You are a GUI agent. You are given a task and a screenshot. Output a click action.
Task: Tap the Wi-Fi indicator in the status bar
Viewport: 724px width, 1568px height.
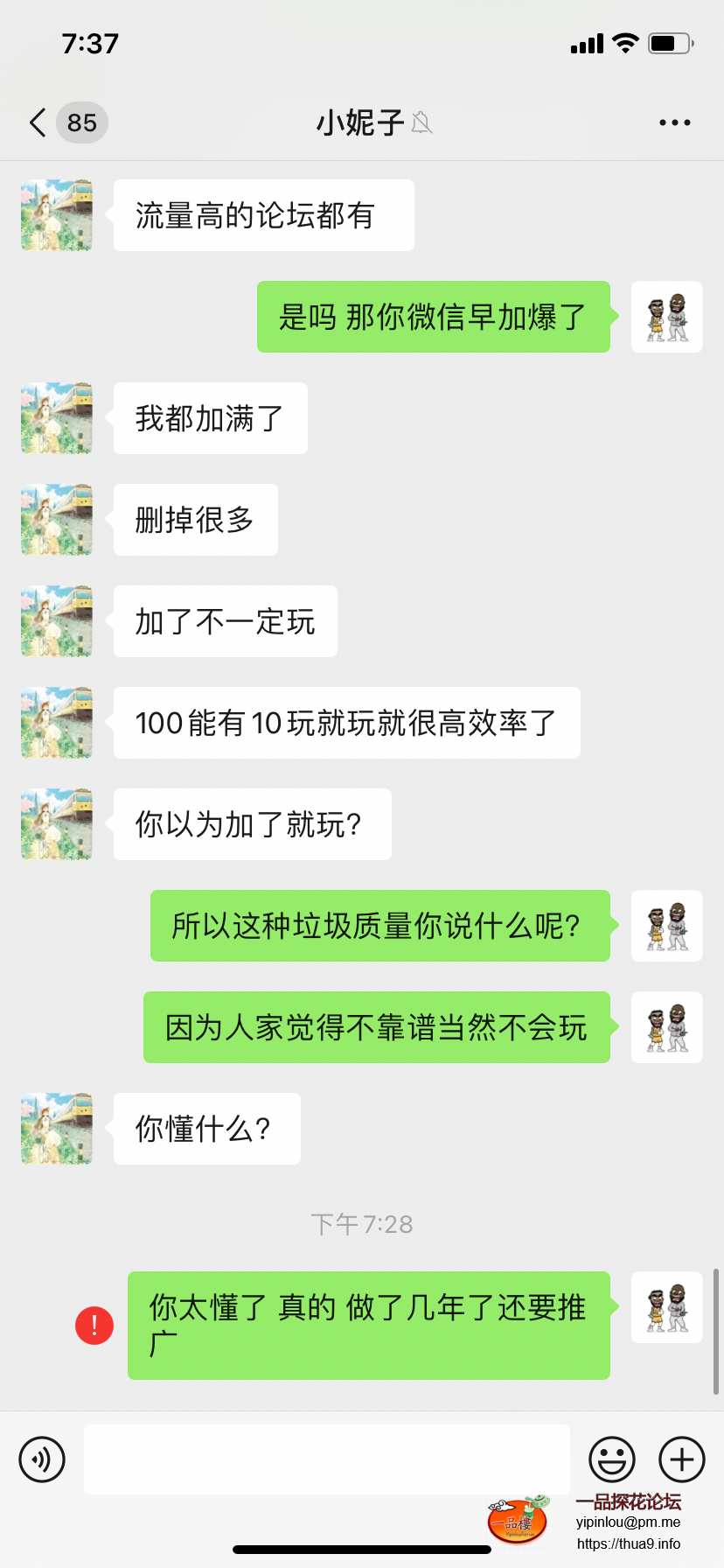pos(626,43)
